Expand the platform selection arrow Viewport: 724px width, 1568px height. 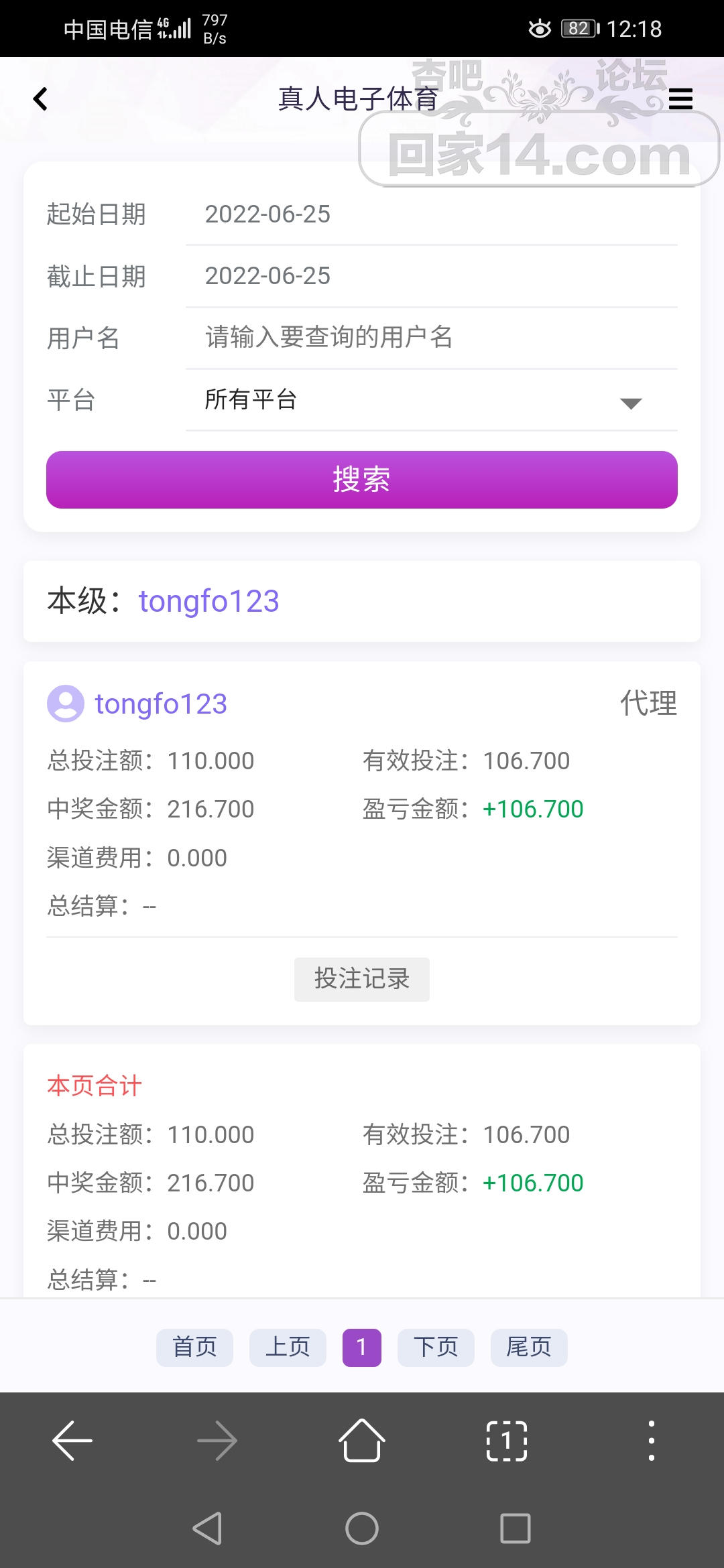pos(630,402)
